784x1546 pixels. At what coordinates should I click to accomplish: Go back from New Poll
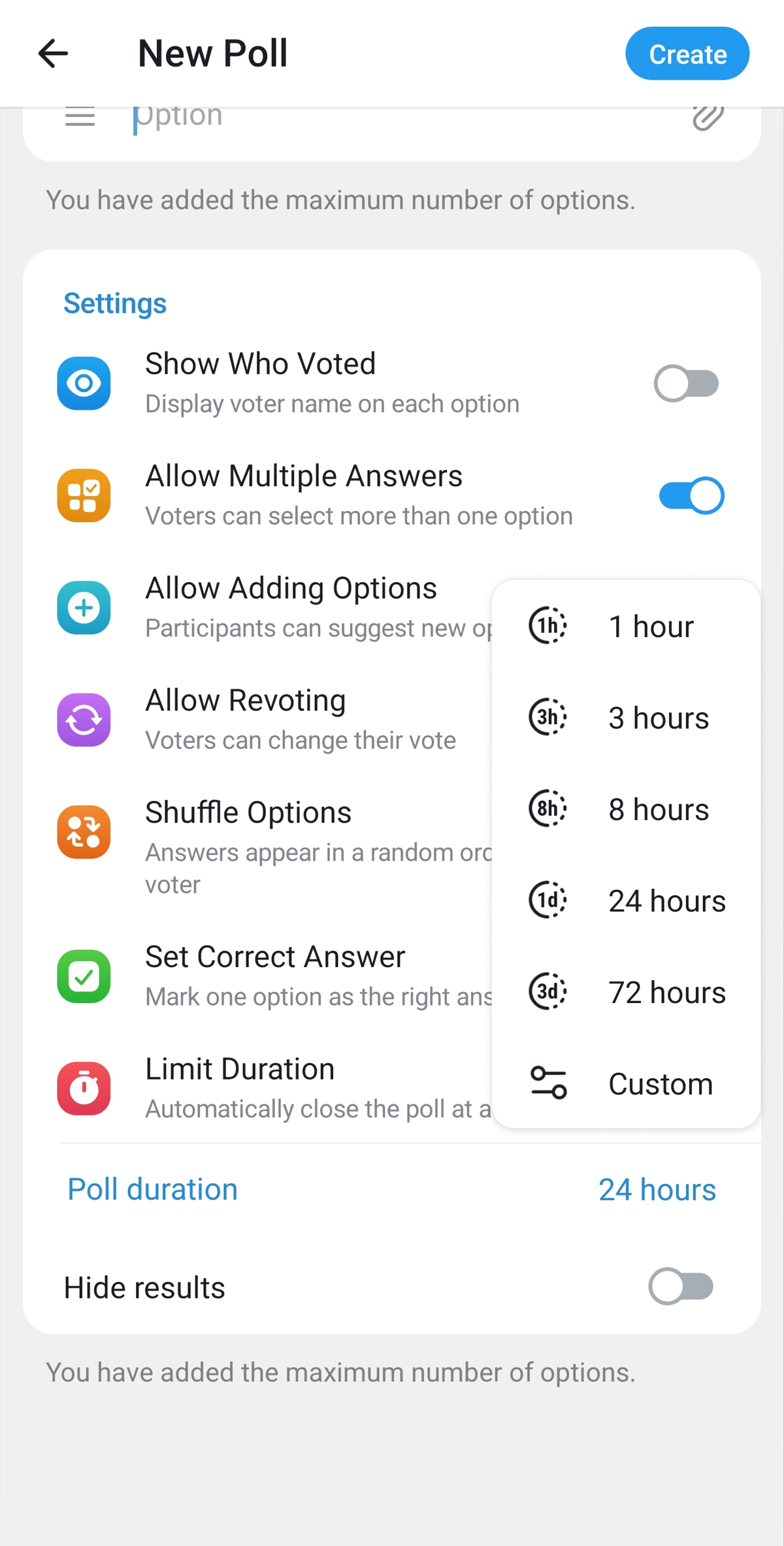click(53, 54)
